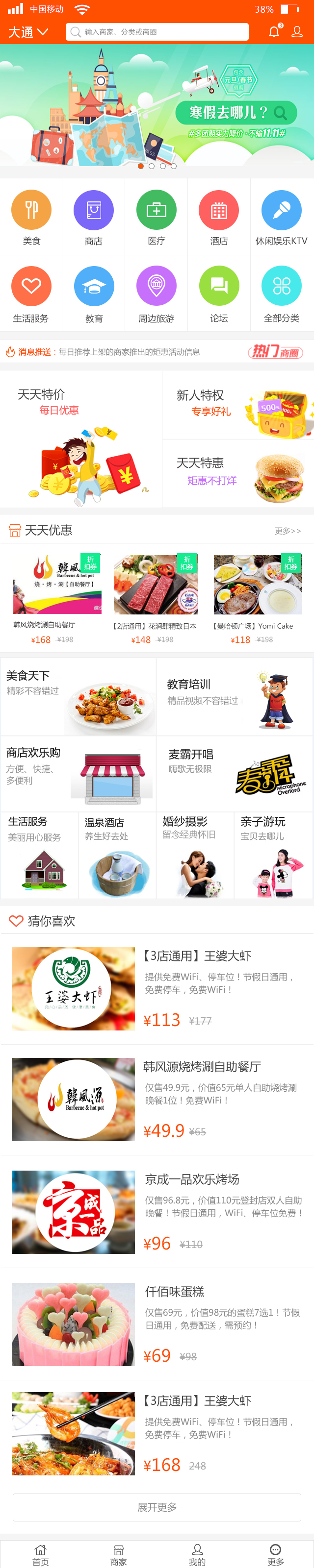Image resolution: width=314 pixels, height=1568 pixels.
Task: Select the 美食 category
Action: pyautogui.click(x=31, y=217)
